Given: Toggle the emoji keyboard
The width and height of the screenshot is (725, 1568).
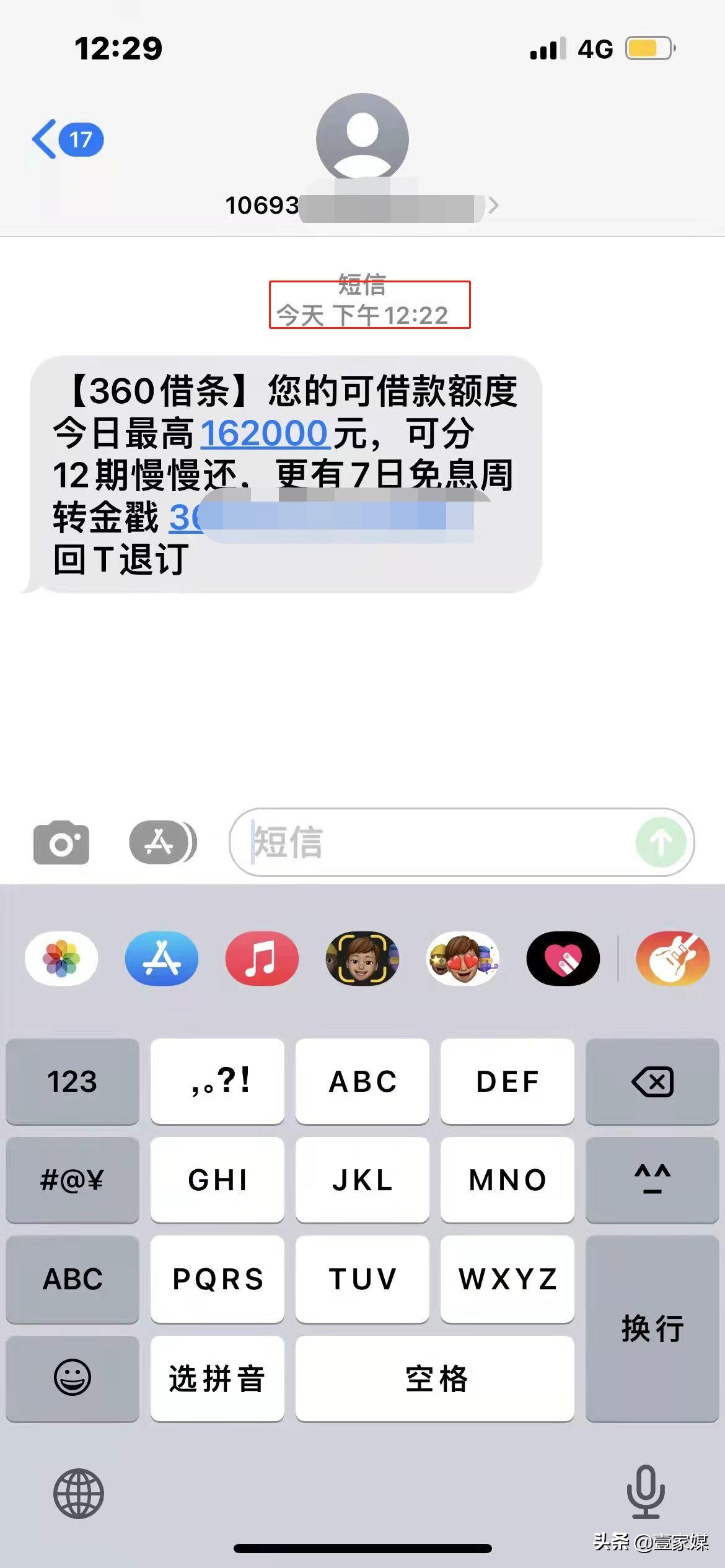Looking at the screenshot, I should (x=71, y=1378).
